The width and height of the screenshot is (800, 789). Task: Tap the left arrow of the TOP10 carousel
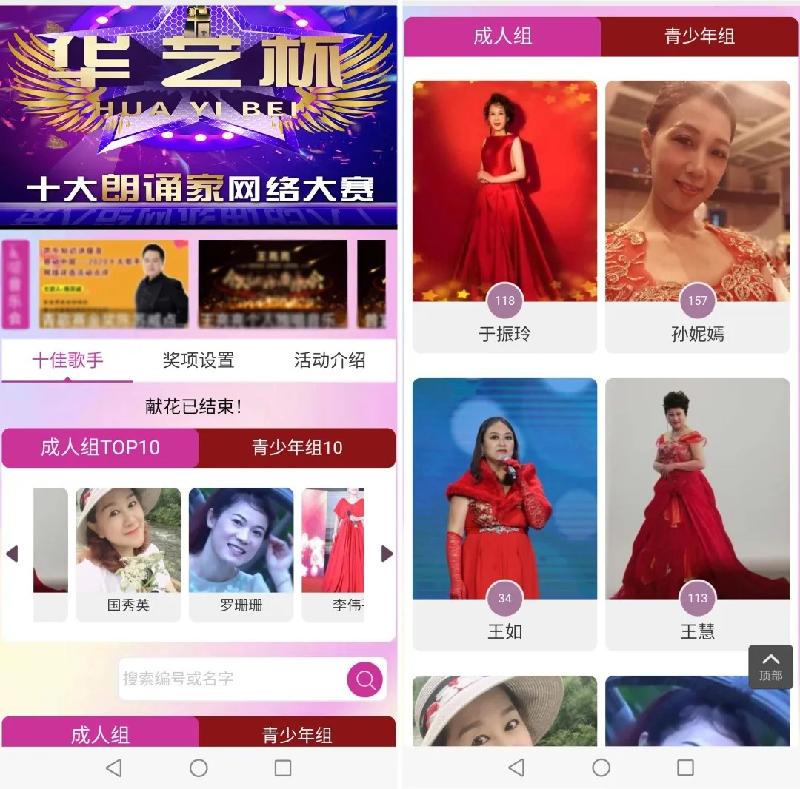point(12,554)
